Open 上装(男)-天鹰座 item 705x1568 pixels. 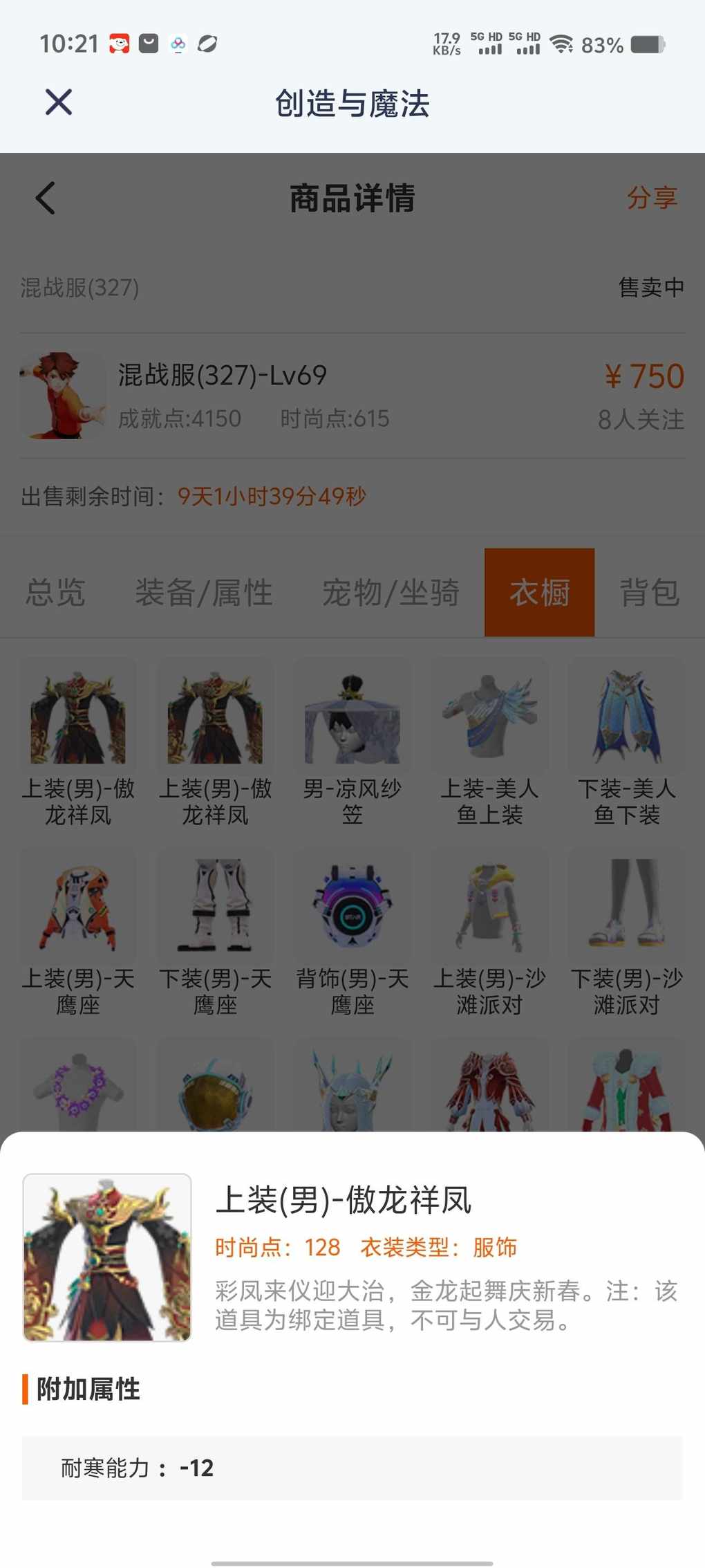point(78,933)
